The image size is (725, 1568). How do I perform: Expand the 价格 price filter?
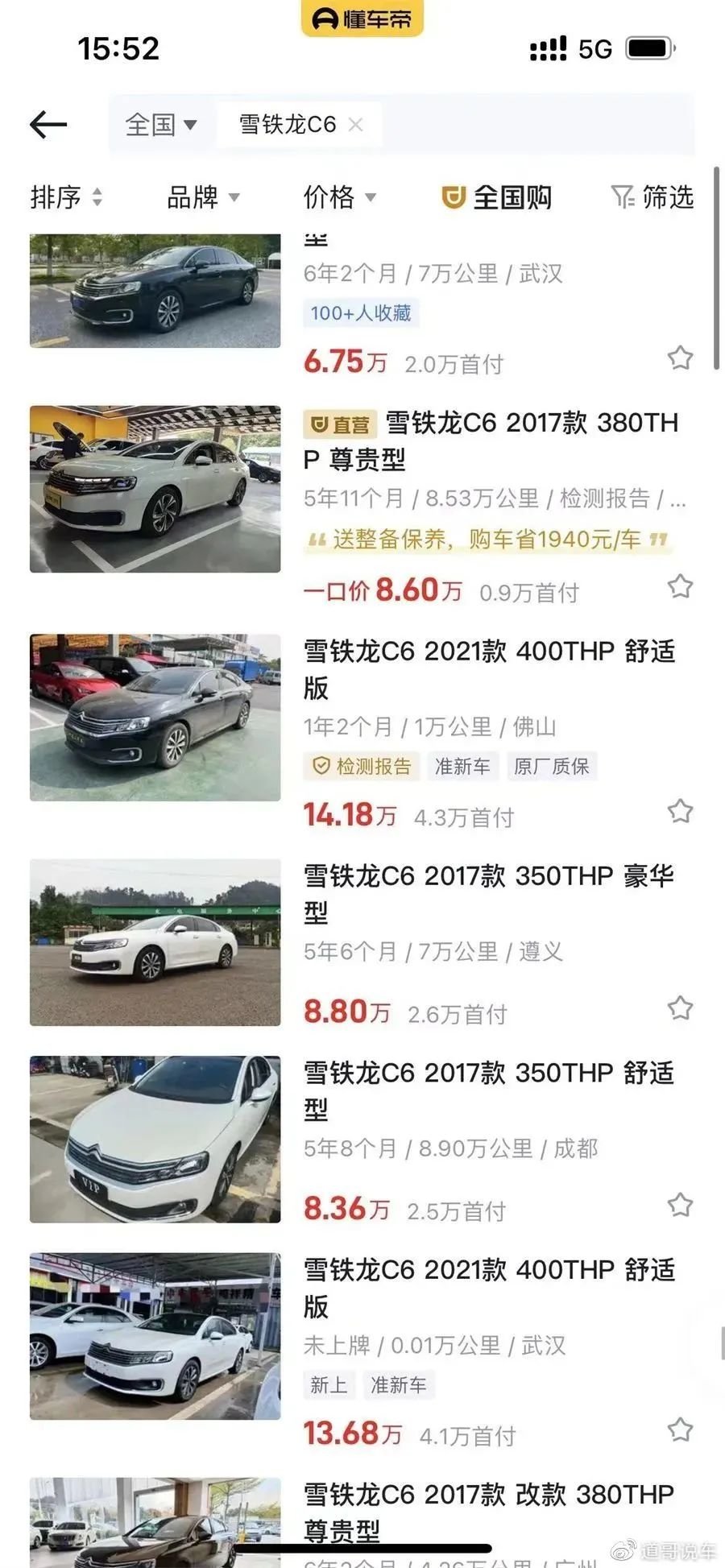(338, 197)
